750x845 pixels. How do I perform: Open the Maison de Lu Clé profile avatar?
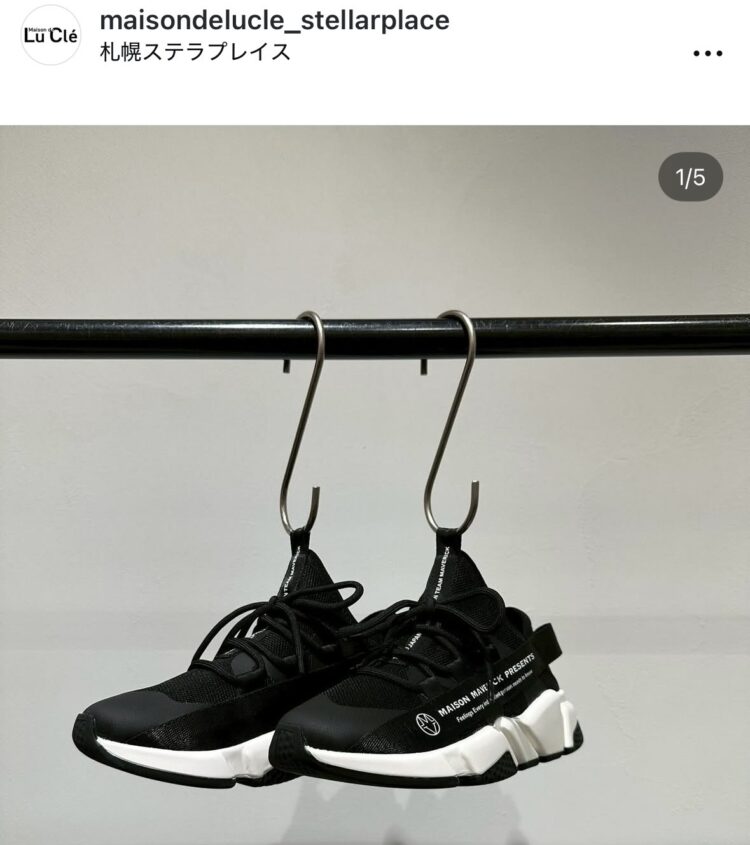(x=50, y=35)
